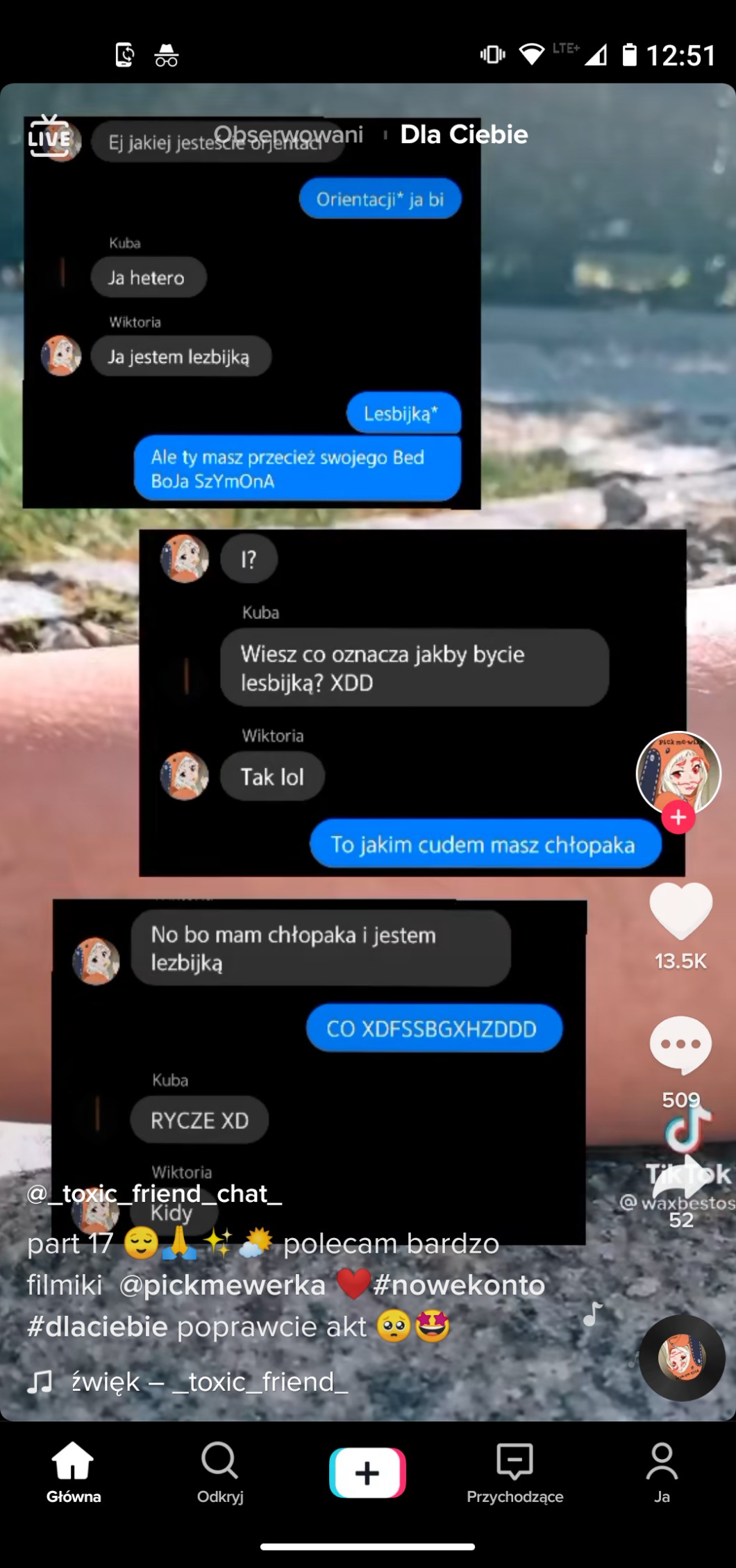The image size is (736, 1568).
Task: Switch to the Dla Ciebie tab
Action: (463, 134)
